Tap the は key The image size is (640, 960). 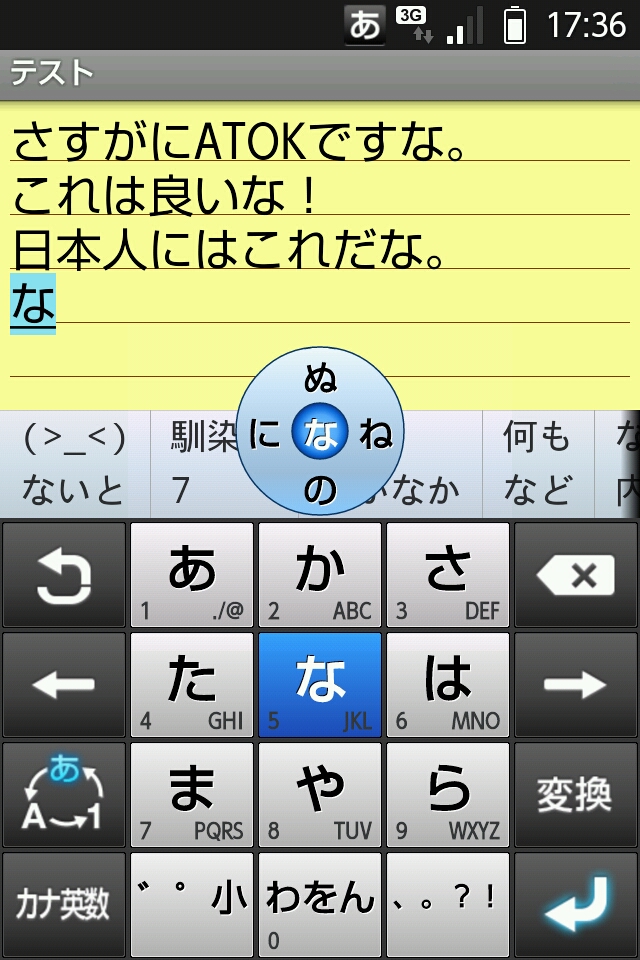pos(448,685)
